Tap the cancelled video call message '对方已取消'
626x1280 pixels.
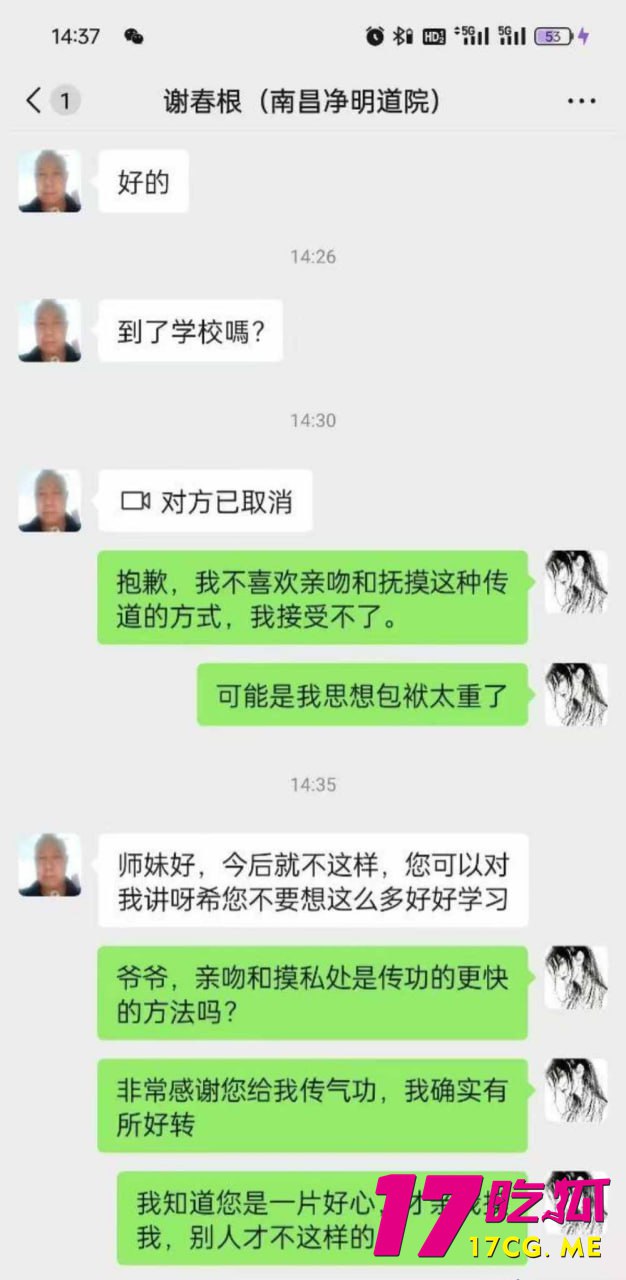tap(205, 501)
